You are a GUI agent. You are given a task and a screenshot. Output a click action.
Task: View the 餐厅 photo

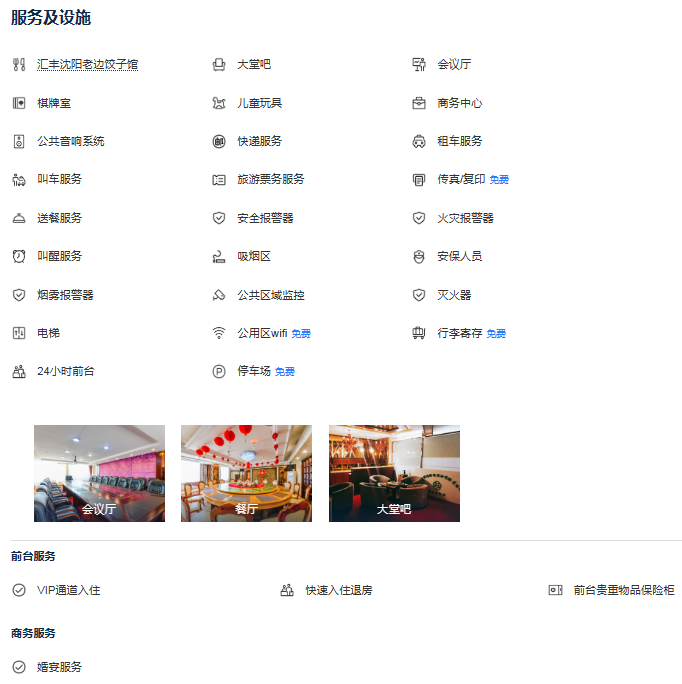[x=246, y=473]
